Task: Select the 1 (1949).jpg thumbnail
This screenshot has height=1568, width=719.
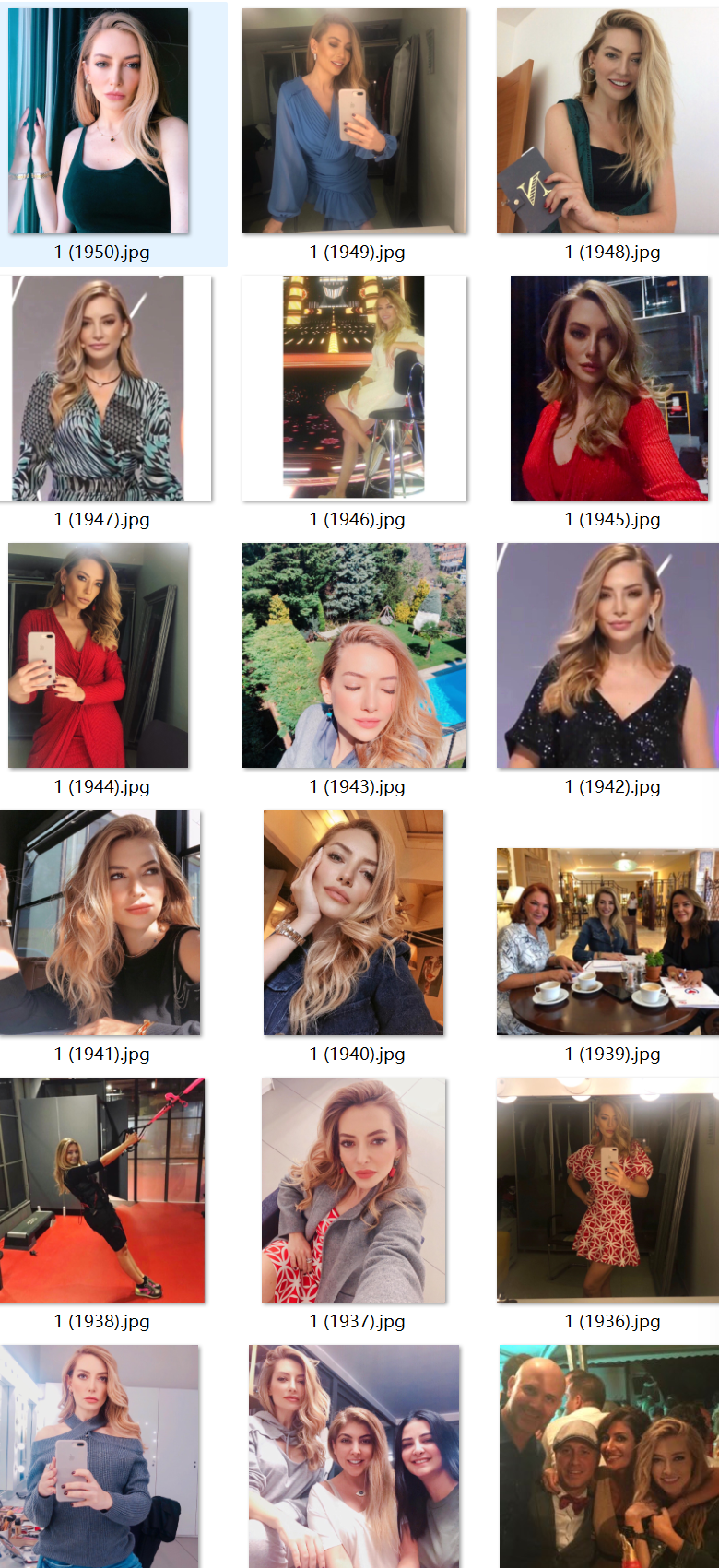Action: tap(354, 121)
